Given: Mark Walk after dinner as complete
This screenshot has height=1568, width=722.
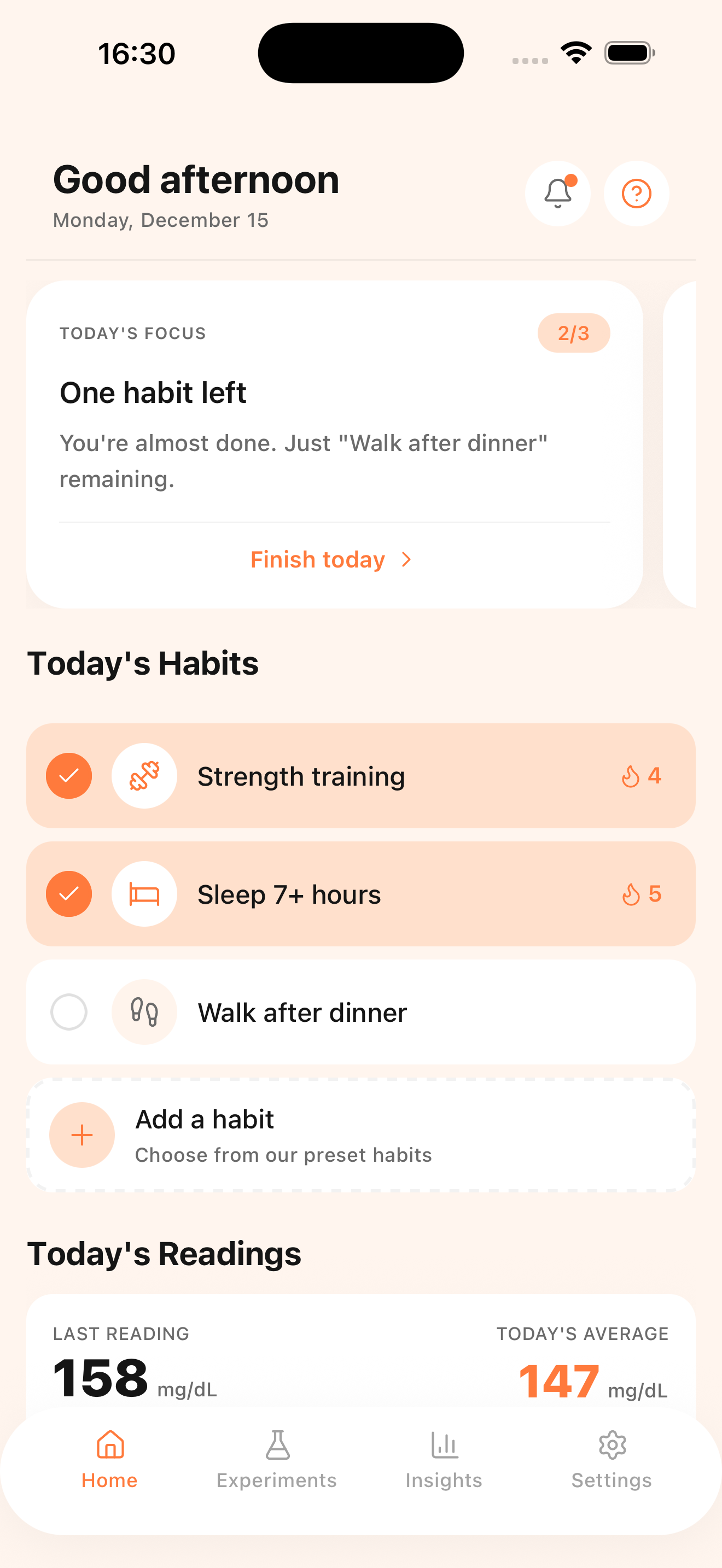Looking at the screenshot, I should click(69, 1011).
